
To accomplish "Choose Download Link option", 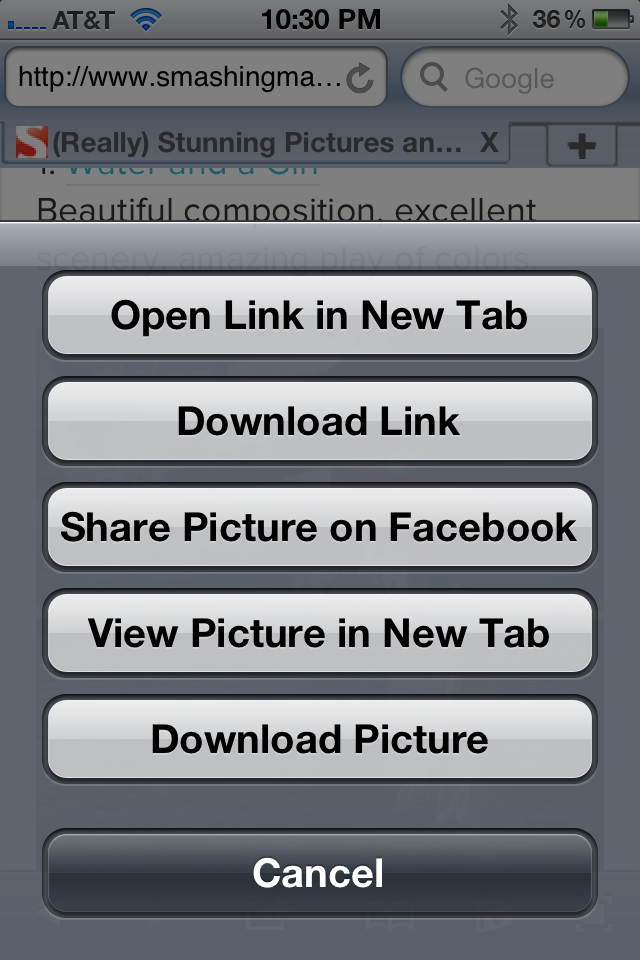I will click(x=319, y=421).
